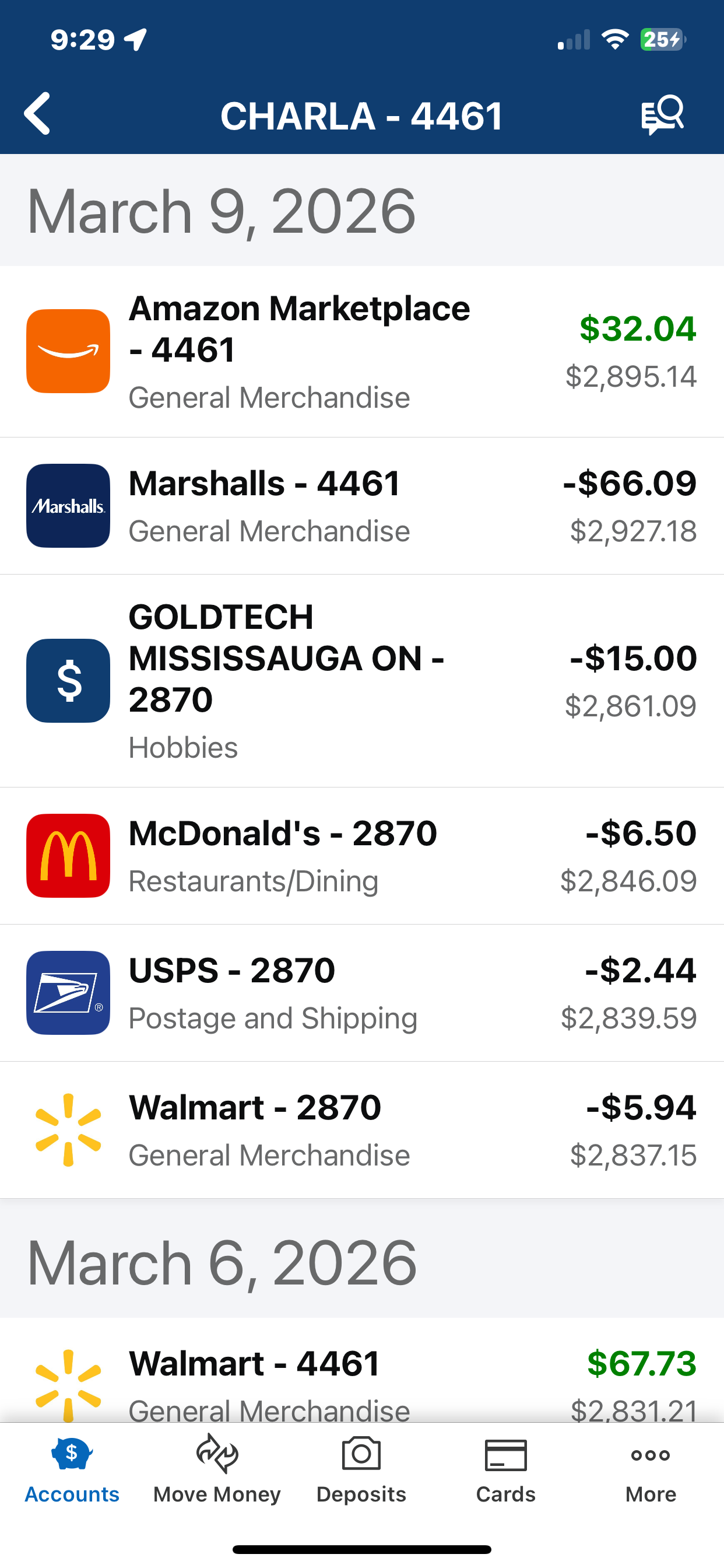The height and width of the screenshot is (1568, 724).
Task: Select the GOLDTECH MISSISSAUGA ON transaction
Action: [x=361, y=681]
